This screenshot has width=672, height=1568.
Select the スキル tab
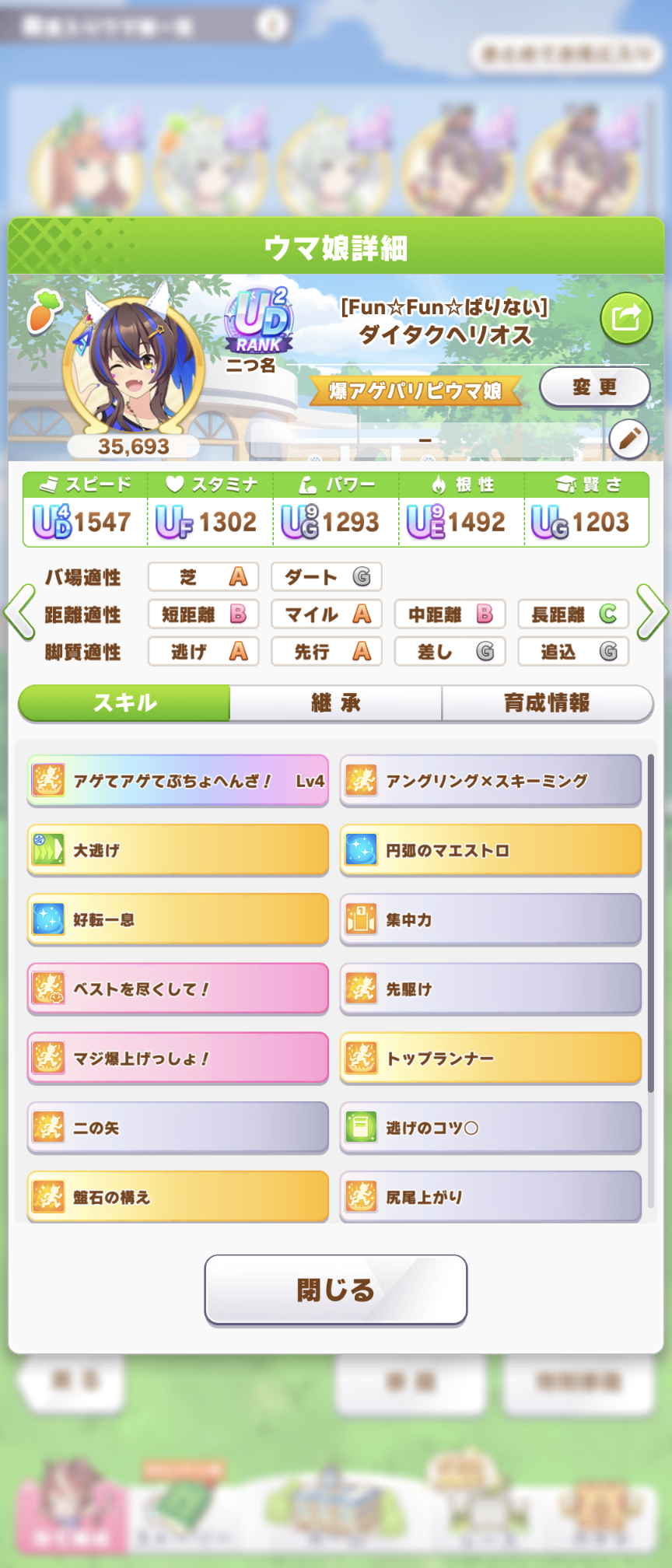[124, 703]
